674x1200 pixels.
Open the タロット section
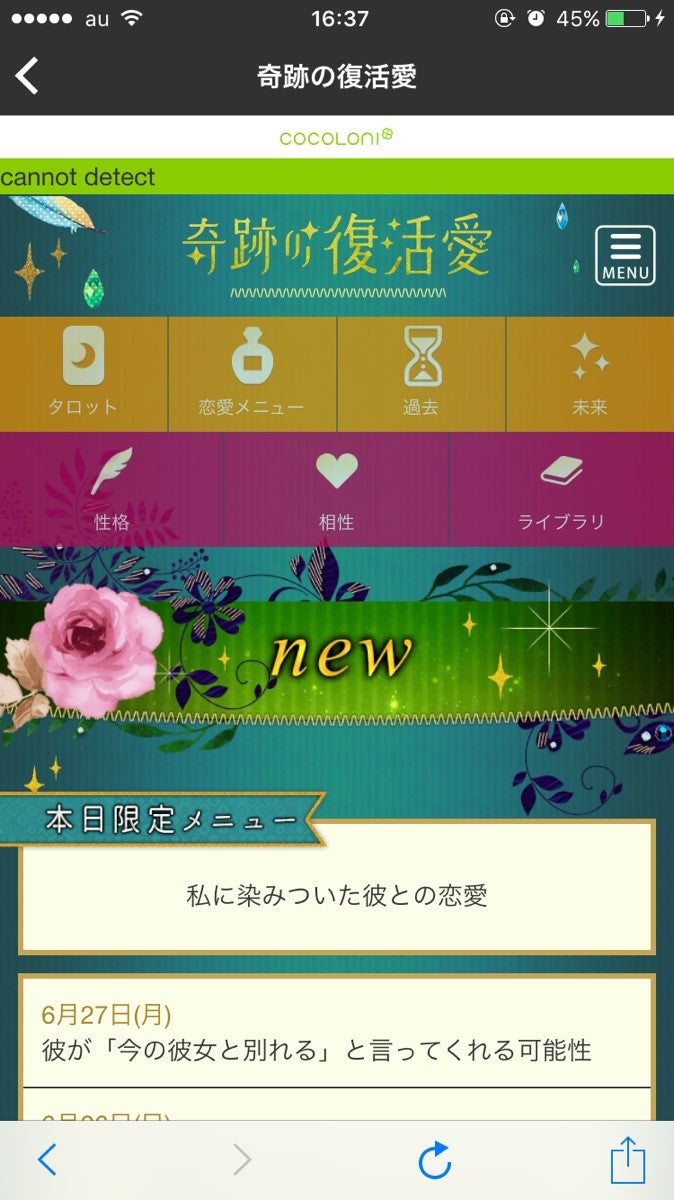83,374
